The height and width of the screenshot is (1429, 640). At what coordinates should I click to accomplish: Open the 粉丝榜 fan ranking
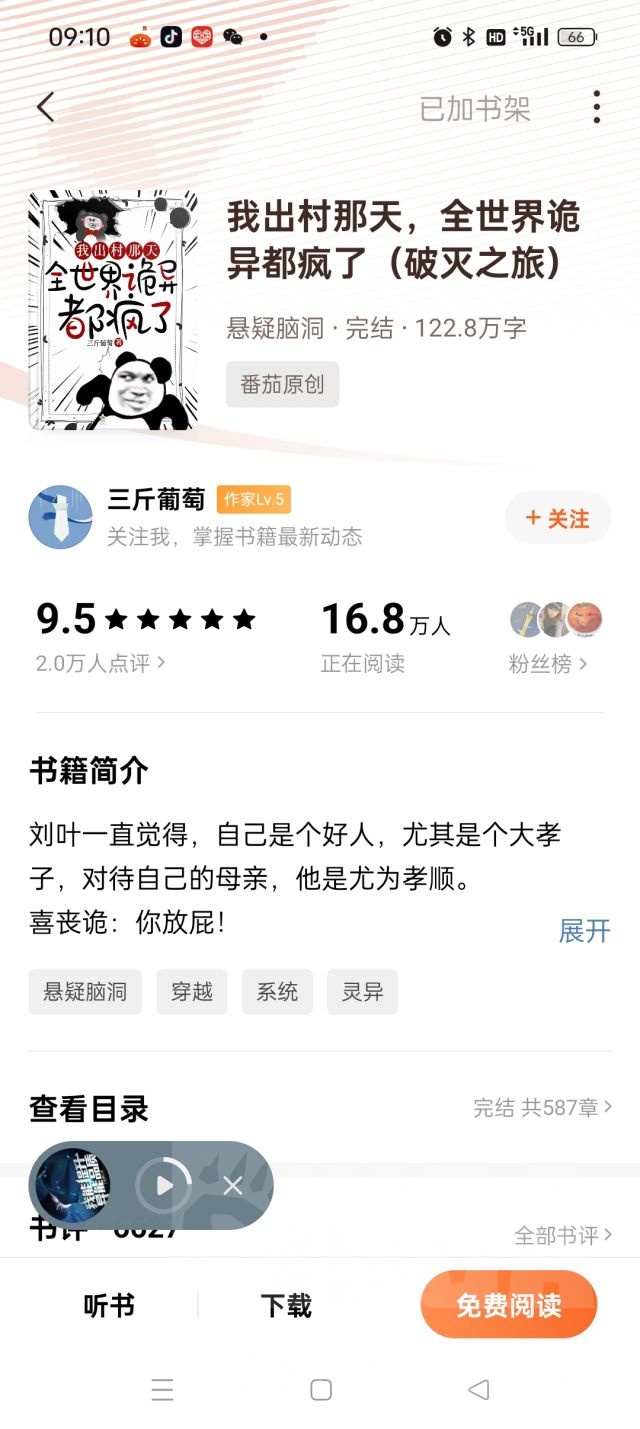coord(548,664)
